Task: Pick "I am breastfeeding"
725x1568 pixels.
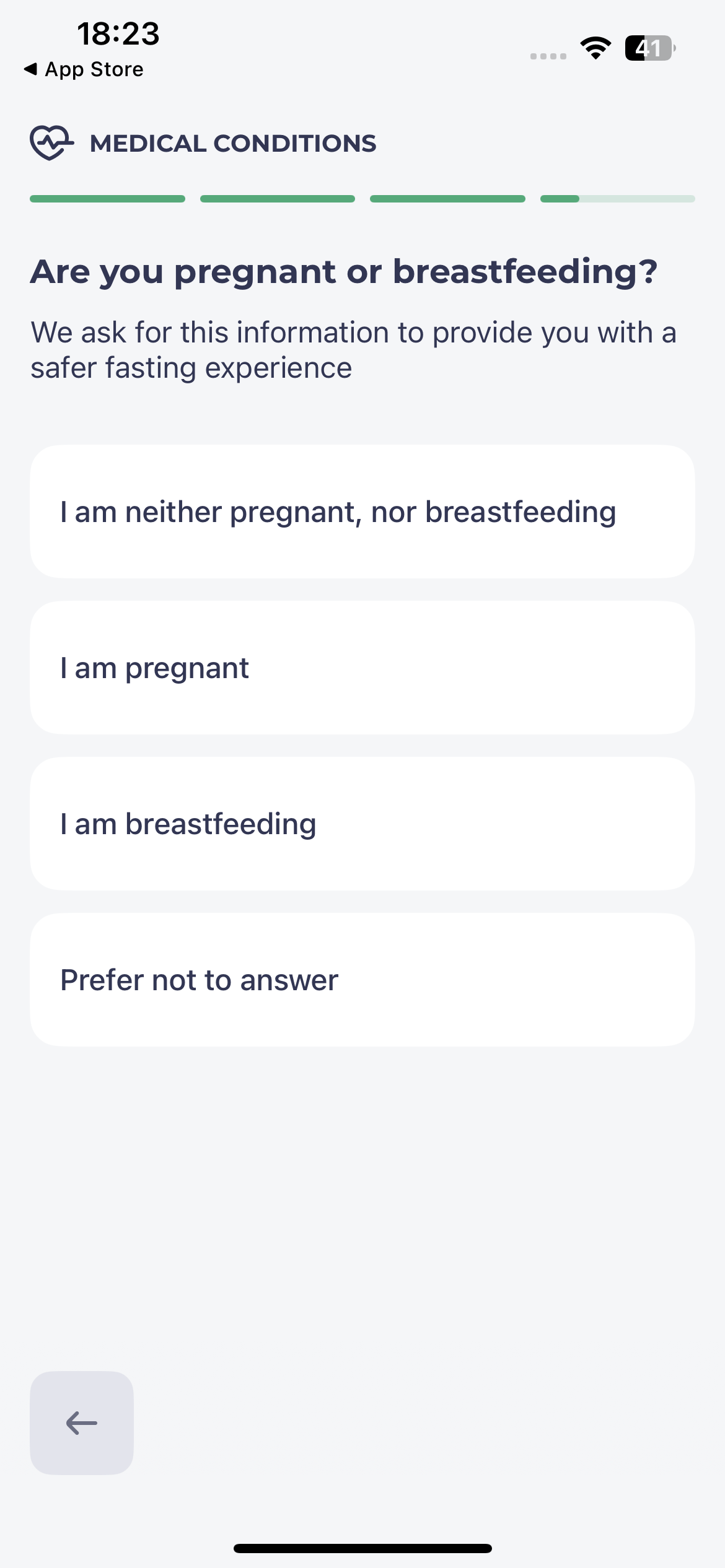Action: pyautogui.click(x=362, y=824)
